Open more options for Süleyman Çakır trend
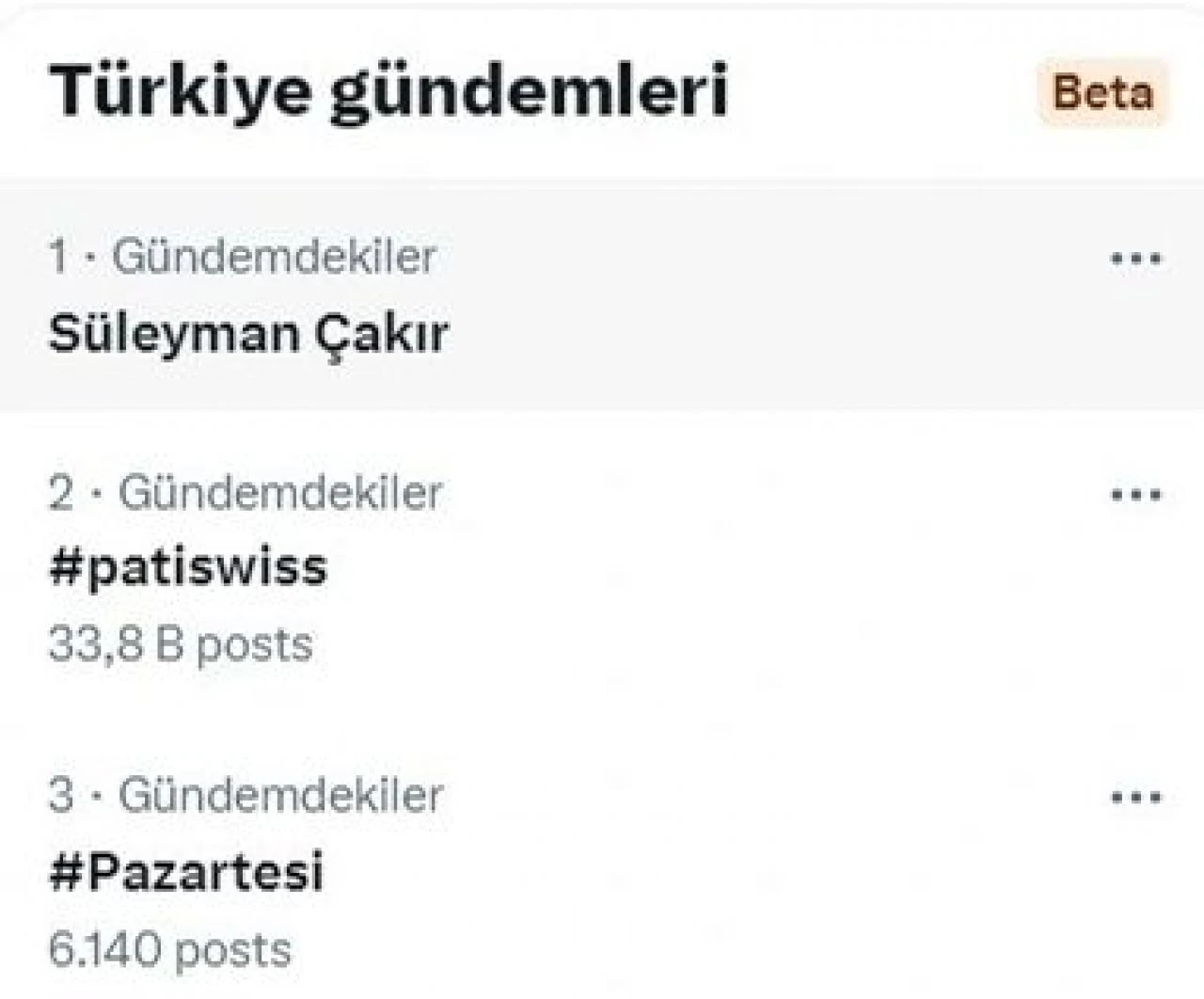Screen dimensions: 1204x999 (x=1136, y=259)
